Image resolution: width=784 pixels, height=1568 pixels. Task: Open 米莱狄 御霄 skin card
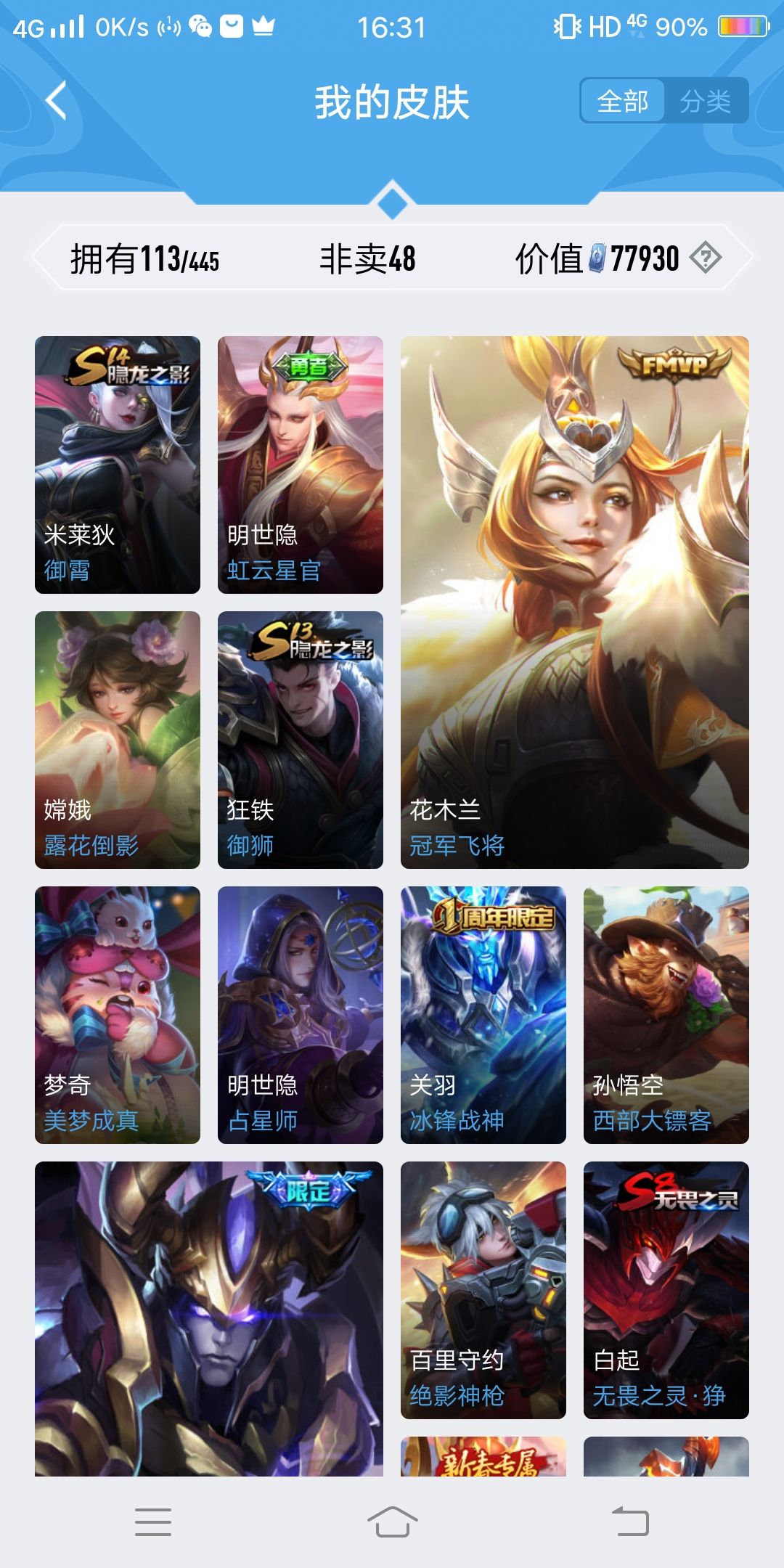118,465
